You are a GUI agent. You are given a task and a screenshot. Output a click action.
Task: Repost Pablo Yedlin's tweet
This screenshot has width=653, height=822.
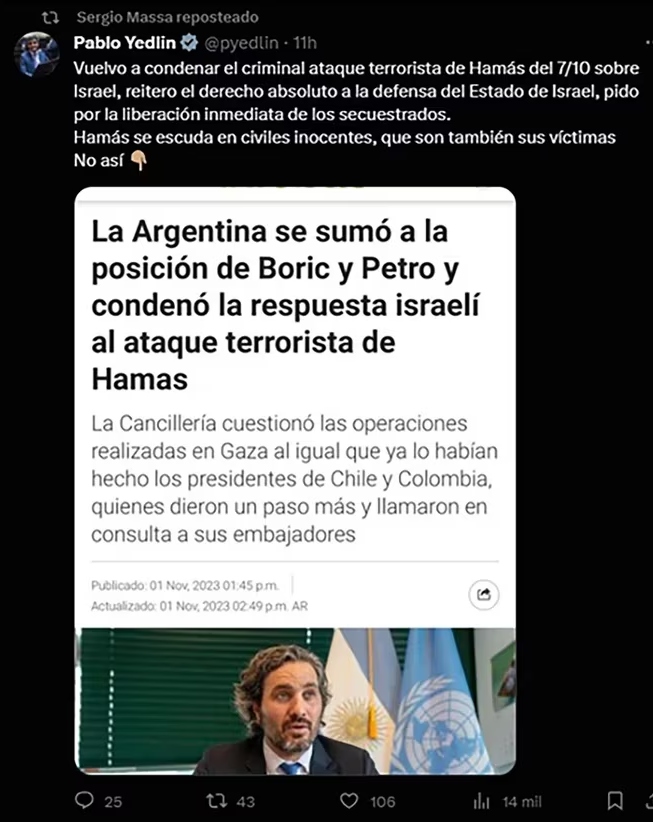216,800
